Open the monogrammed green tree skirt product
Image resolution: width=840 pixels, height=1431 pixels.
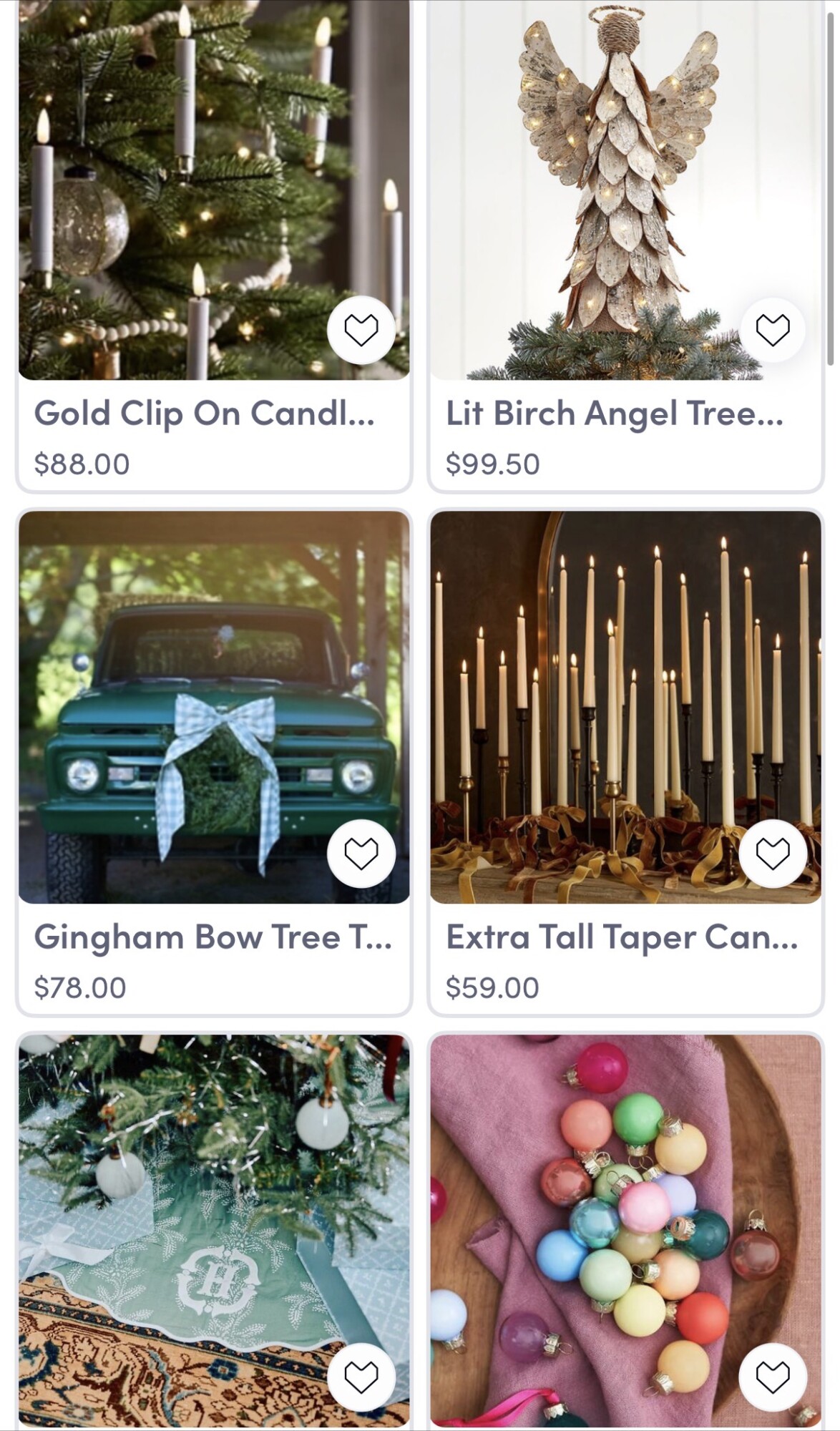tap(179, 1216)
